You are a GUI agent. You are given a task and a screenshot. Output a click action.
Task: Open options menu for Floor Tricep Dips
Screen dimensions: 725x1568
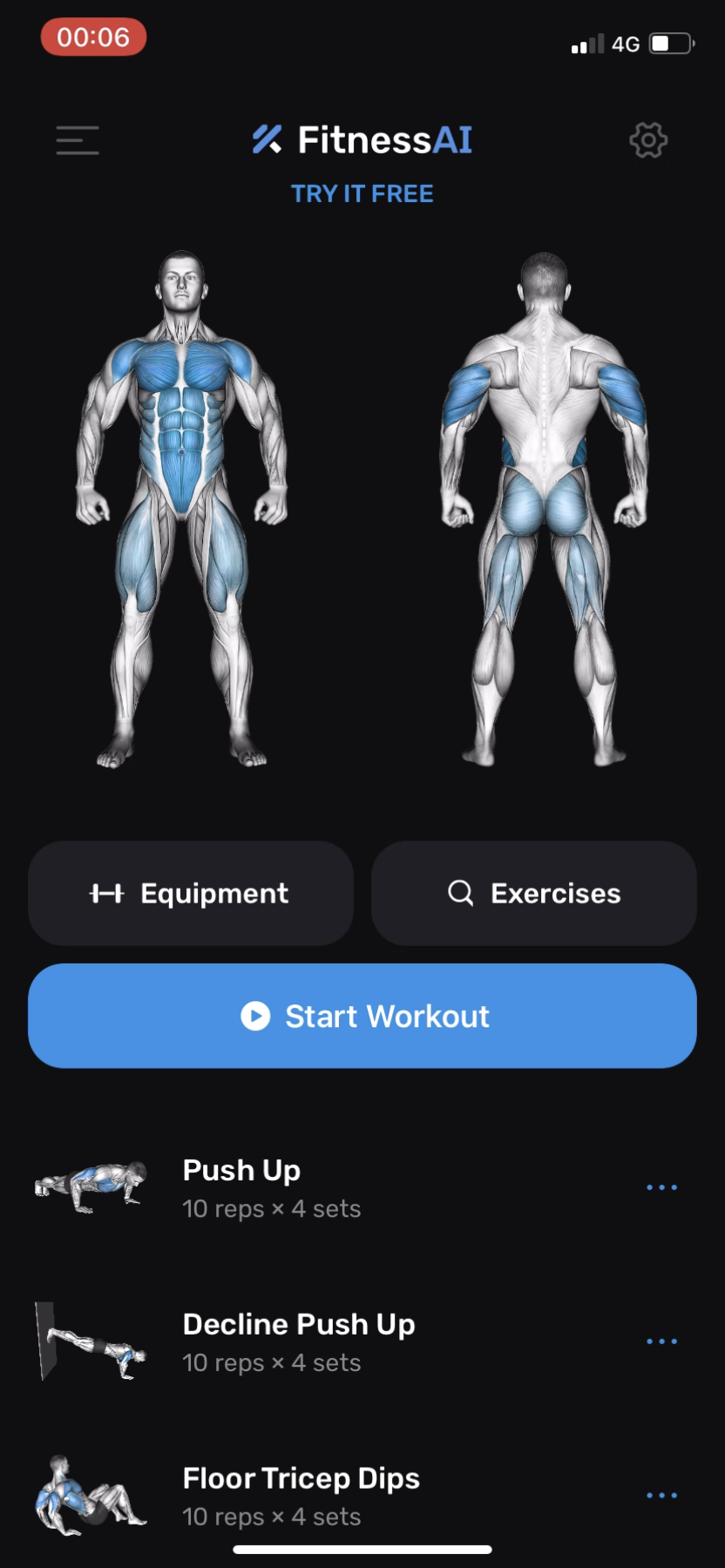click(662, 1495)
